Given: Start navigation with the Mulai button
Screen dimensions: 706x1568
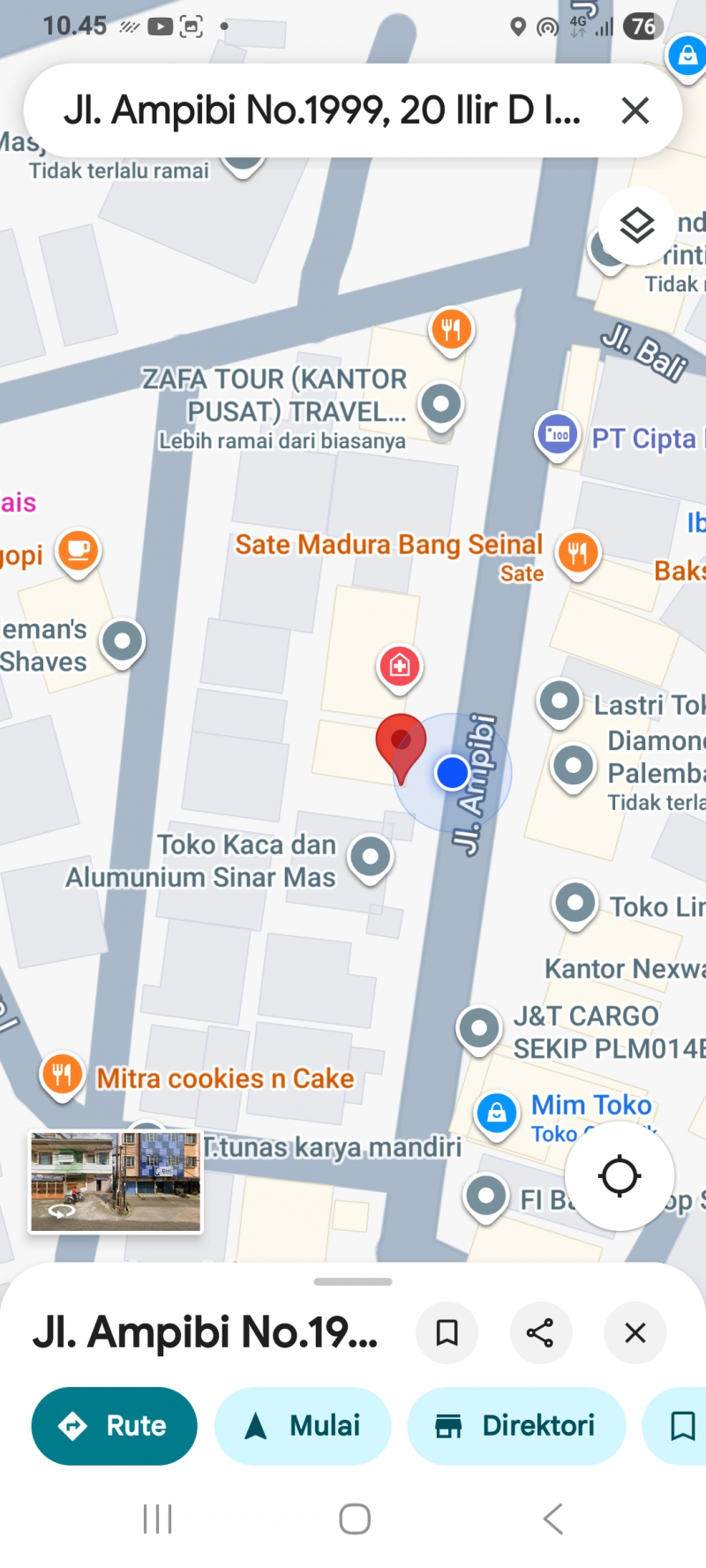Looking at the screenshot, I should (303, 1426).
